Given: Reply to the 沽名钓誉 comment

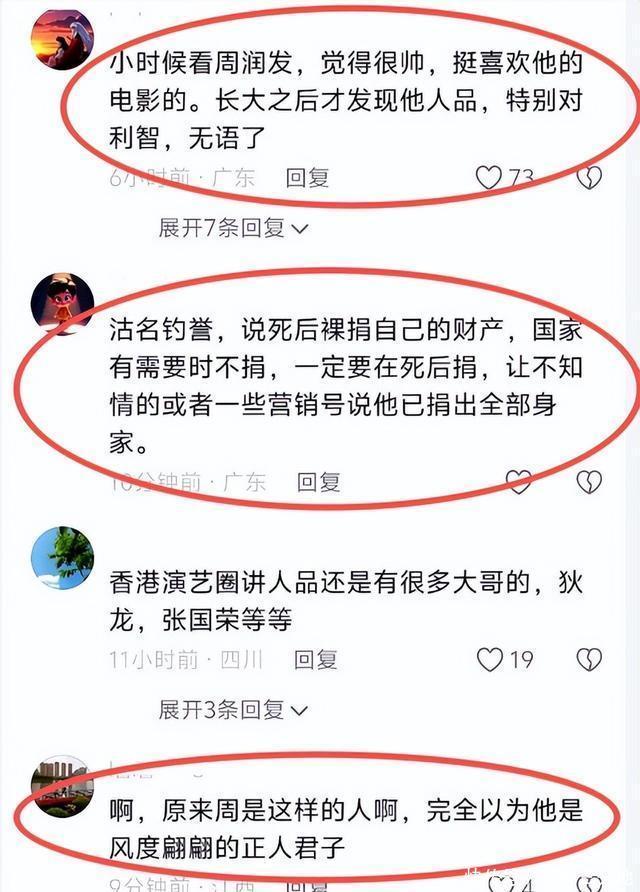Looking at the screenshot, I should [318, 482].
